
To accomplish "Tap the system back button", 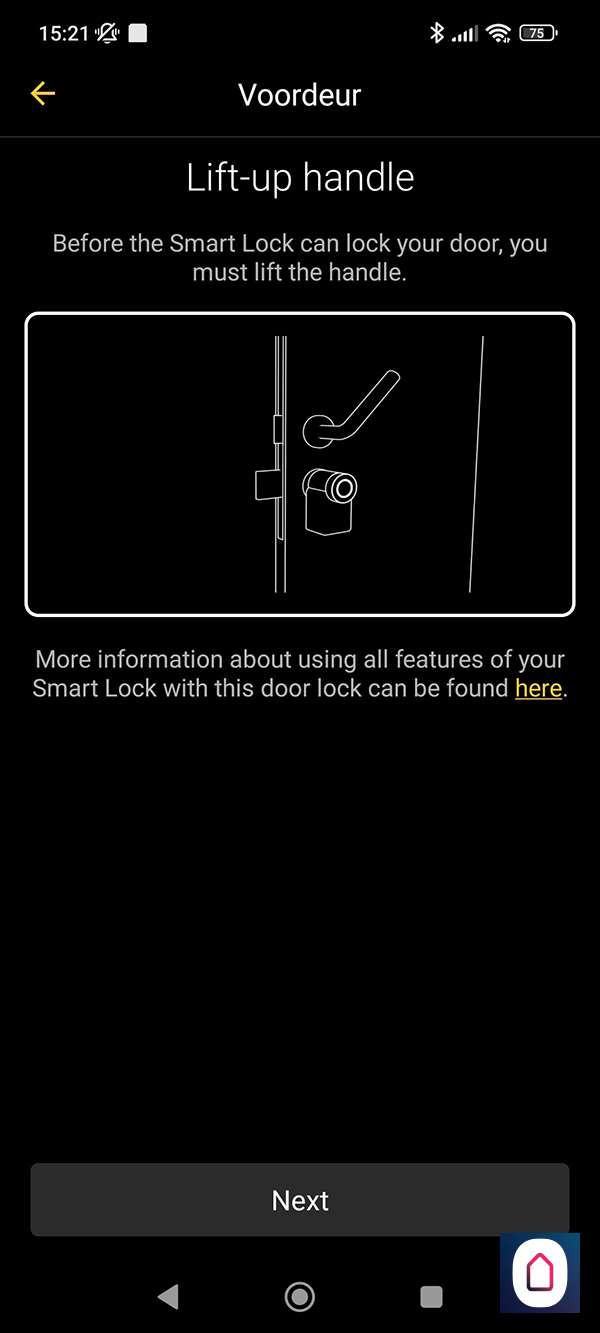I will click(x=168, y=1297).
